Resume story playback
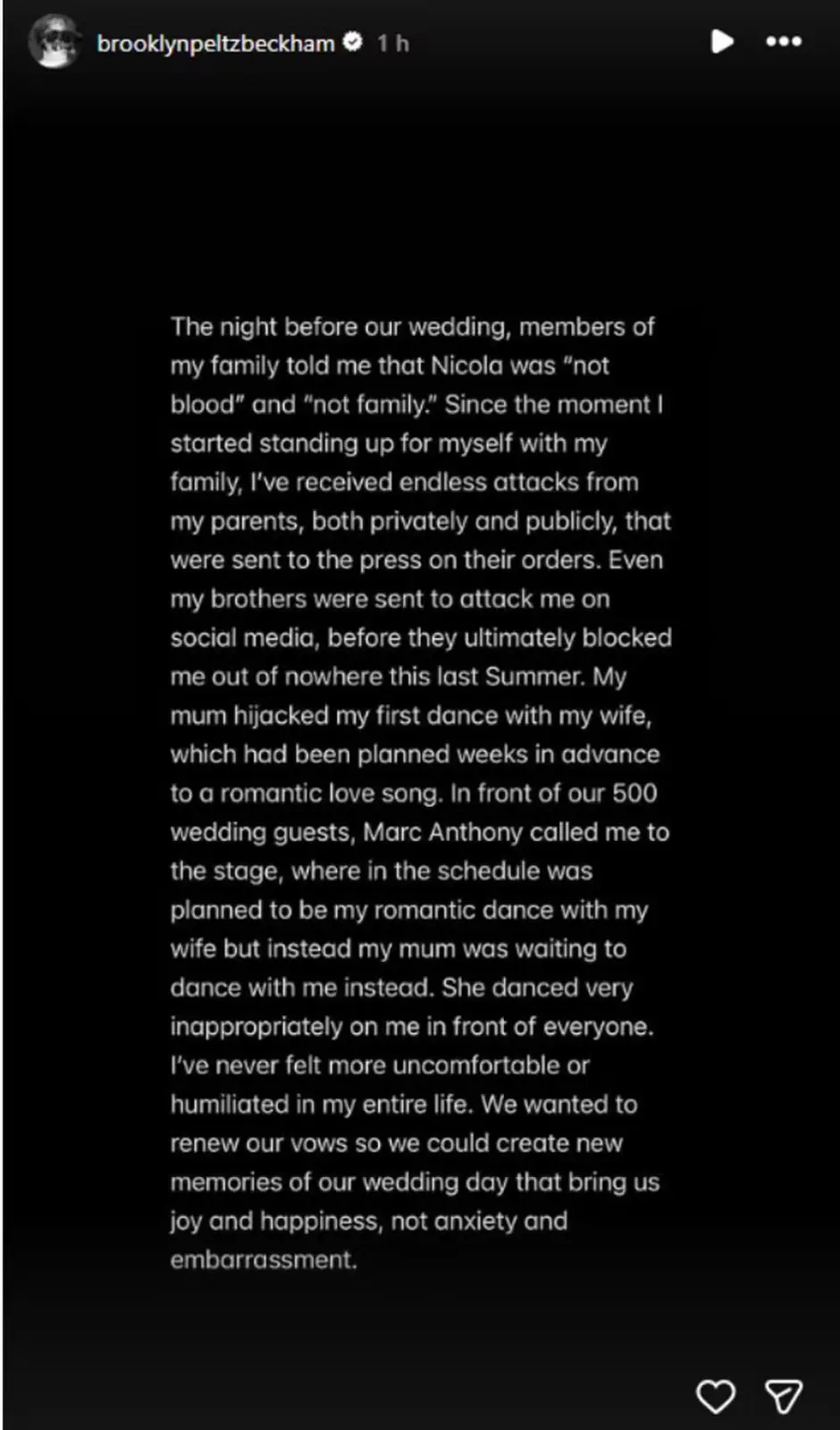This screenshot has height=1430, width=840. pyautogui.click(x=722, y=41)
